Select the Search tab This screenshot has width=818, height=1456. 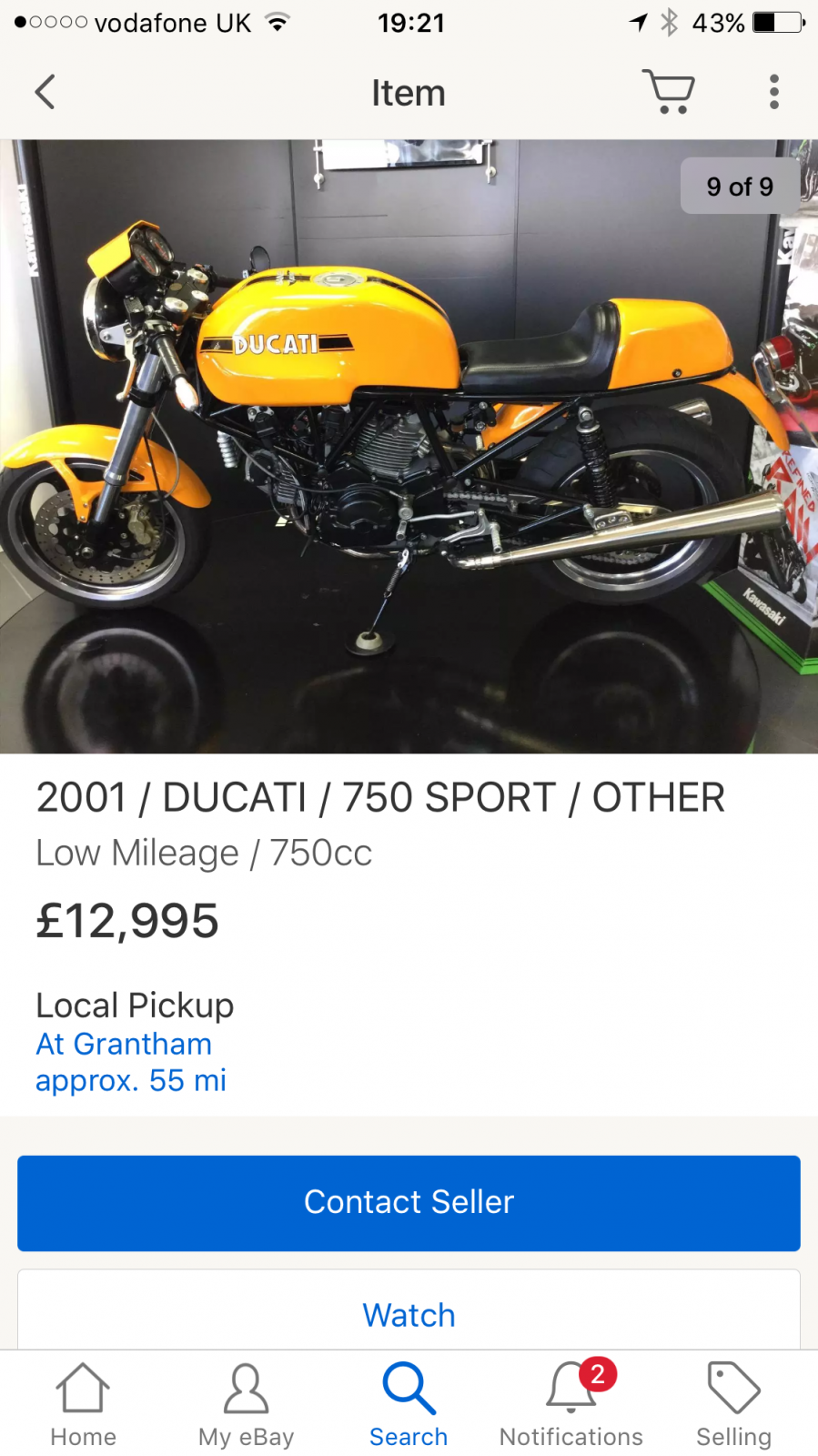tap(409, 1405)
